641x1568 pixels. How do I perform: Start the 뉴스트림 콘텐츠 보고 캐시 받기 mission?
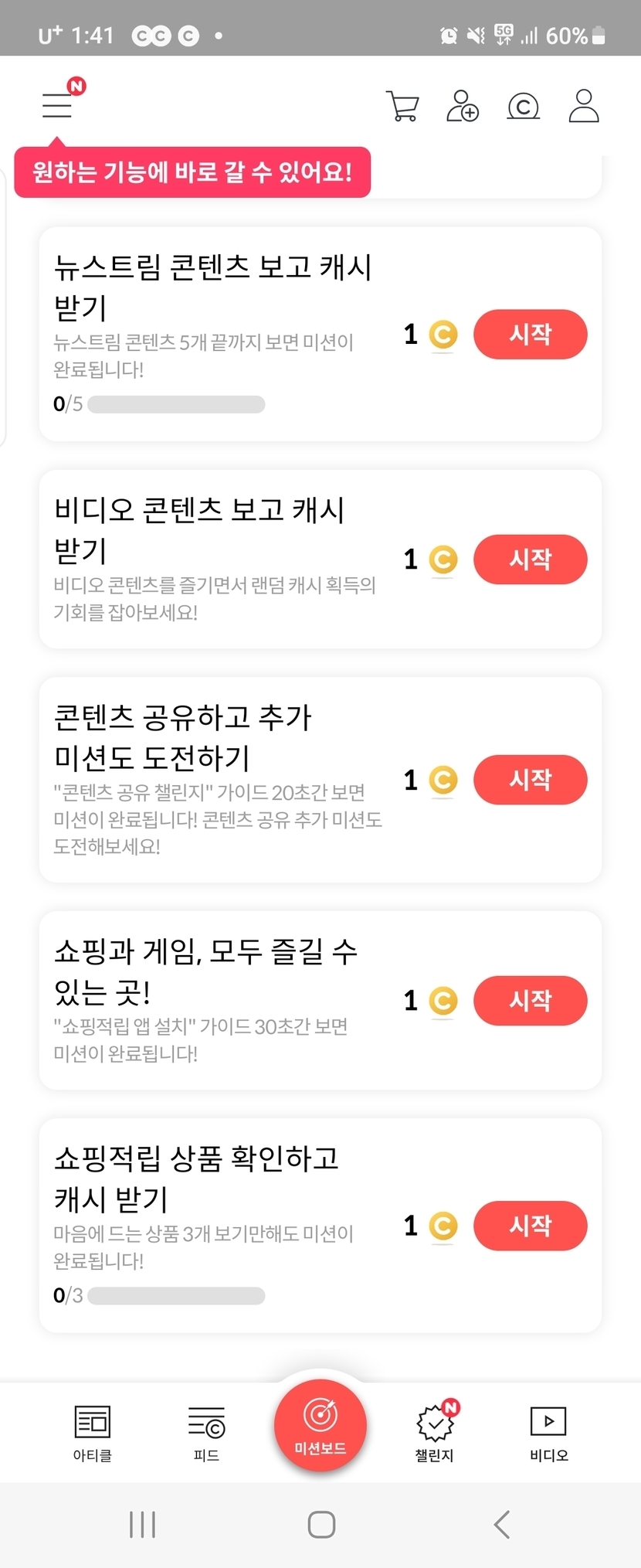click(x=531, y=335)
